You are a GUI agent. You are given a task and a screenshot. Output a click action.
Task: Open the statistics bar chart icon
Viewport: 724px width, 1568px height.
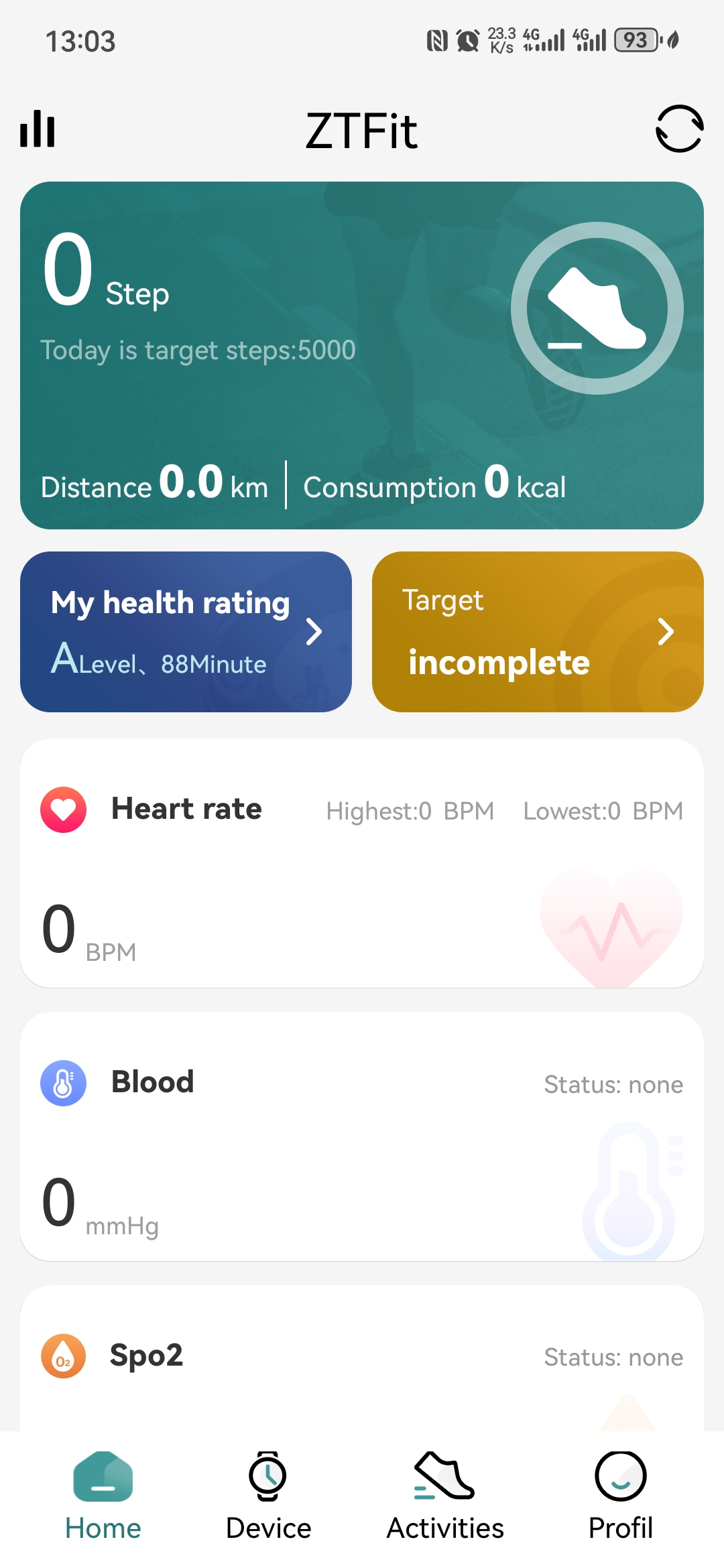37,129
